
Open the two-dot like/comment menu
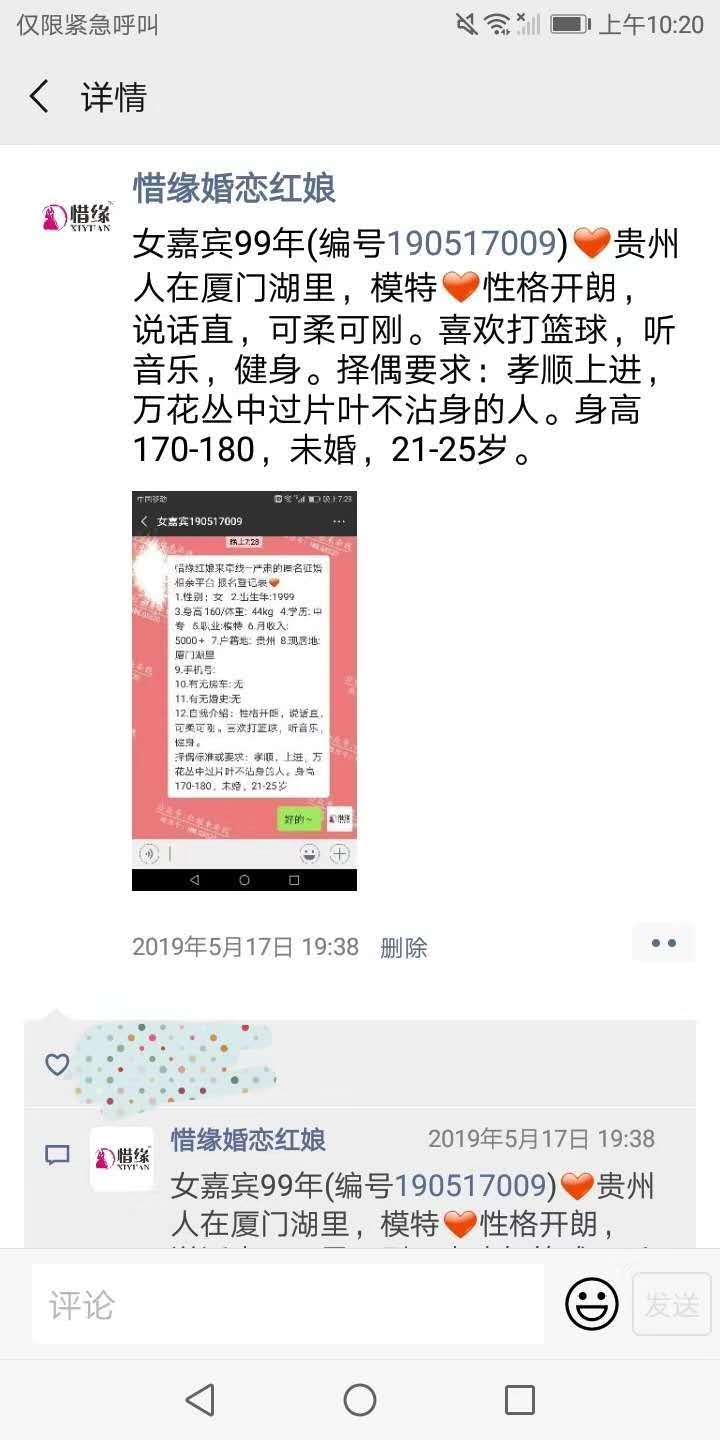(x=663, y=943)
